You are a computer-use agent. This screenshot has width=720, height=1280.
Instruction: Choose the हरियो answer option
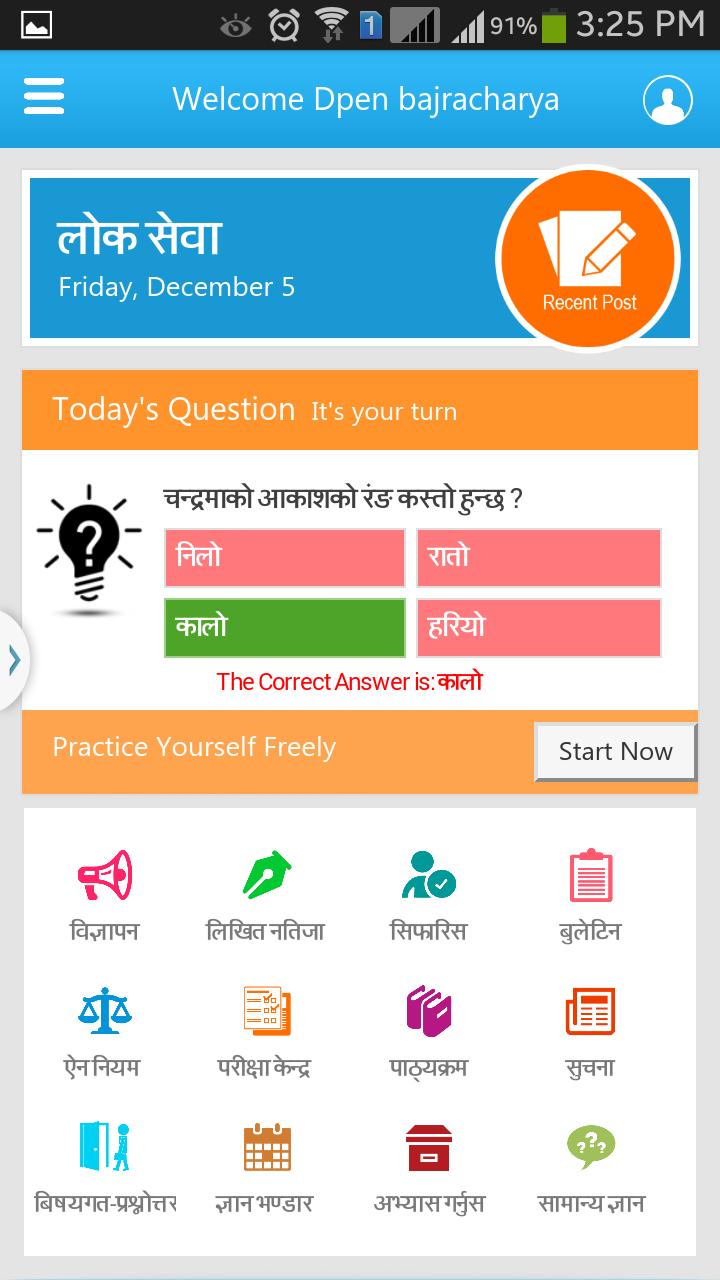pyautogui.click(x=538, y=626)
